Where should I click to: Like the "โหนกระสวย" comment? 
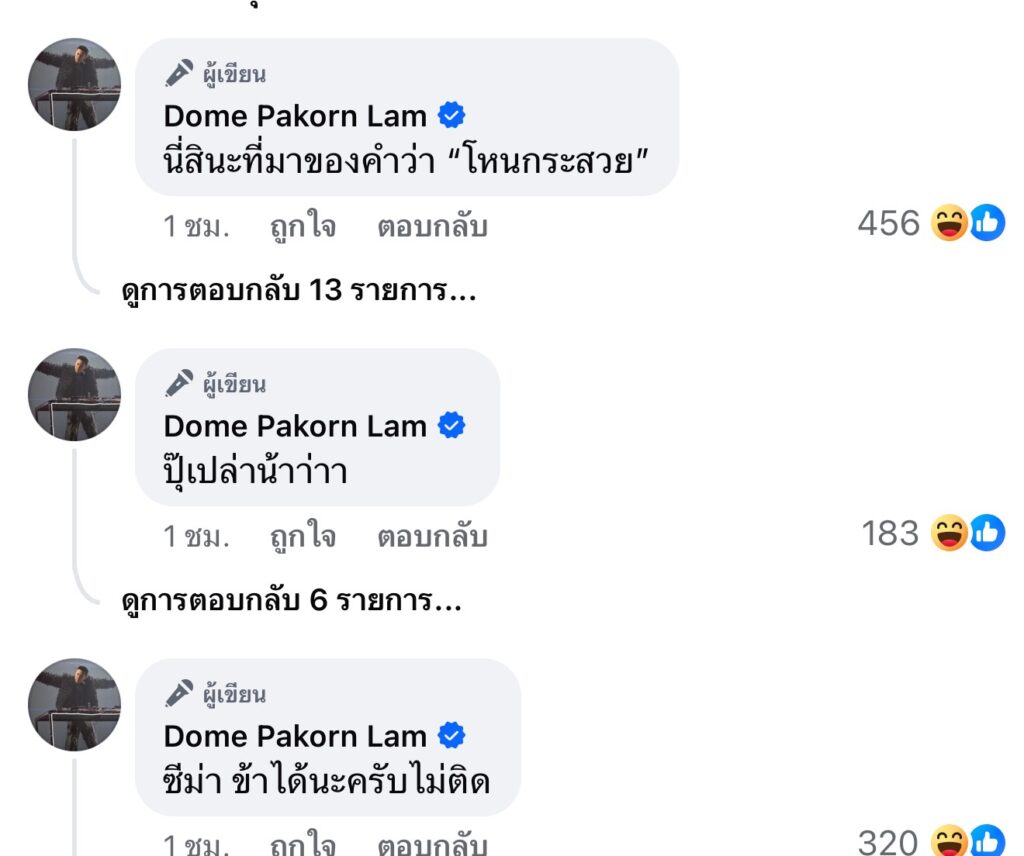click(x=302, y=227)
